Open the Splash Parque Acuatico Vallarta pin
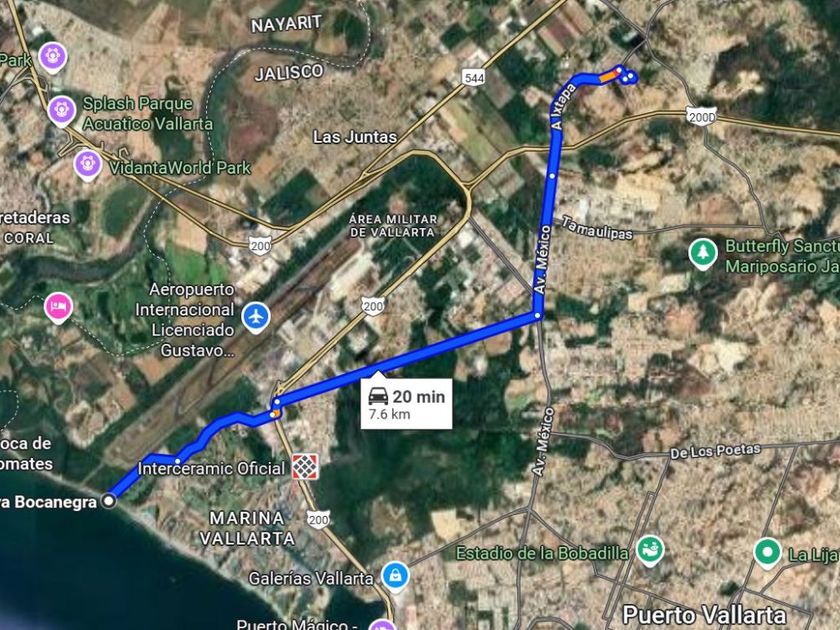840x630 pixels. [62, 110]
